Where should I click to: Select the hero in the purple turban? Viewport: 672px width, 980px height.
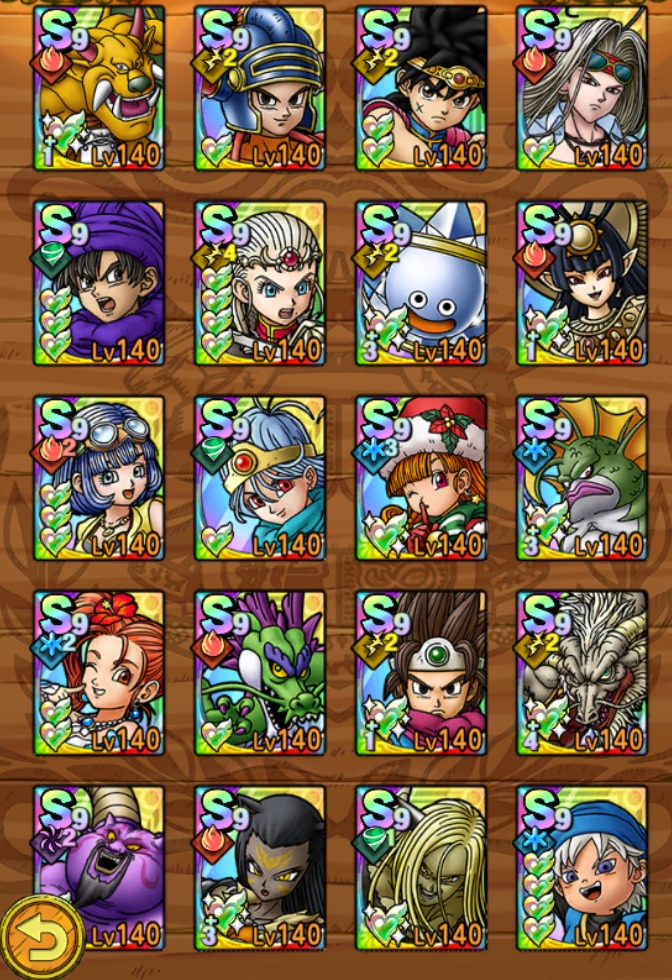point(99,282)
